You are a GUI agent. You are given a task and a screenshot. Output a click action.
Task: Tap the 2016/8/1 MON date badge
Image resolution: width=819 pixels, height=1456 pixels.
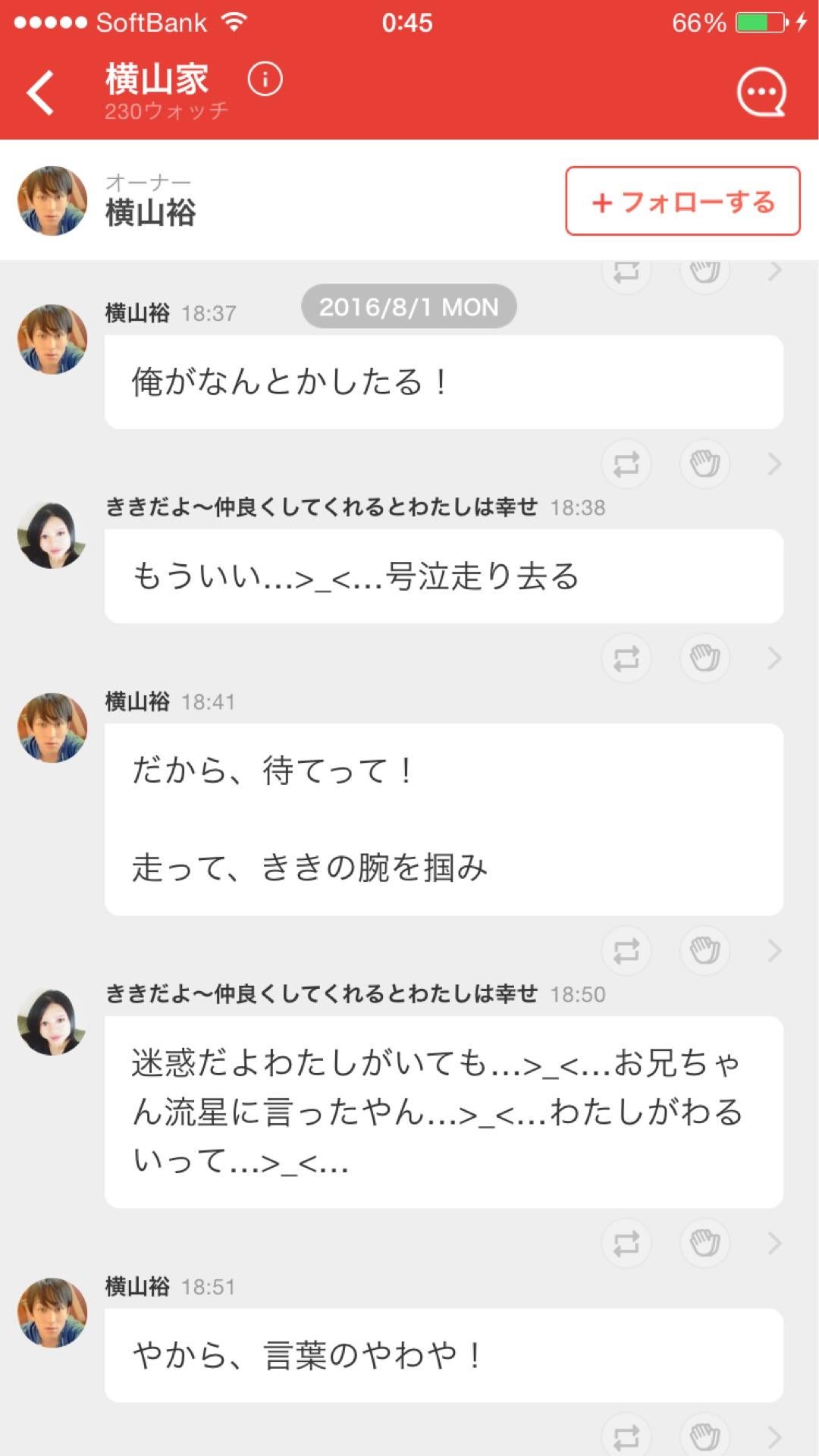[410, 307]
